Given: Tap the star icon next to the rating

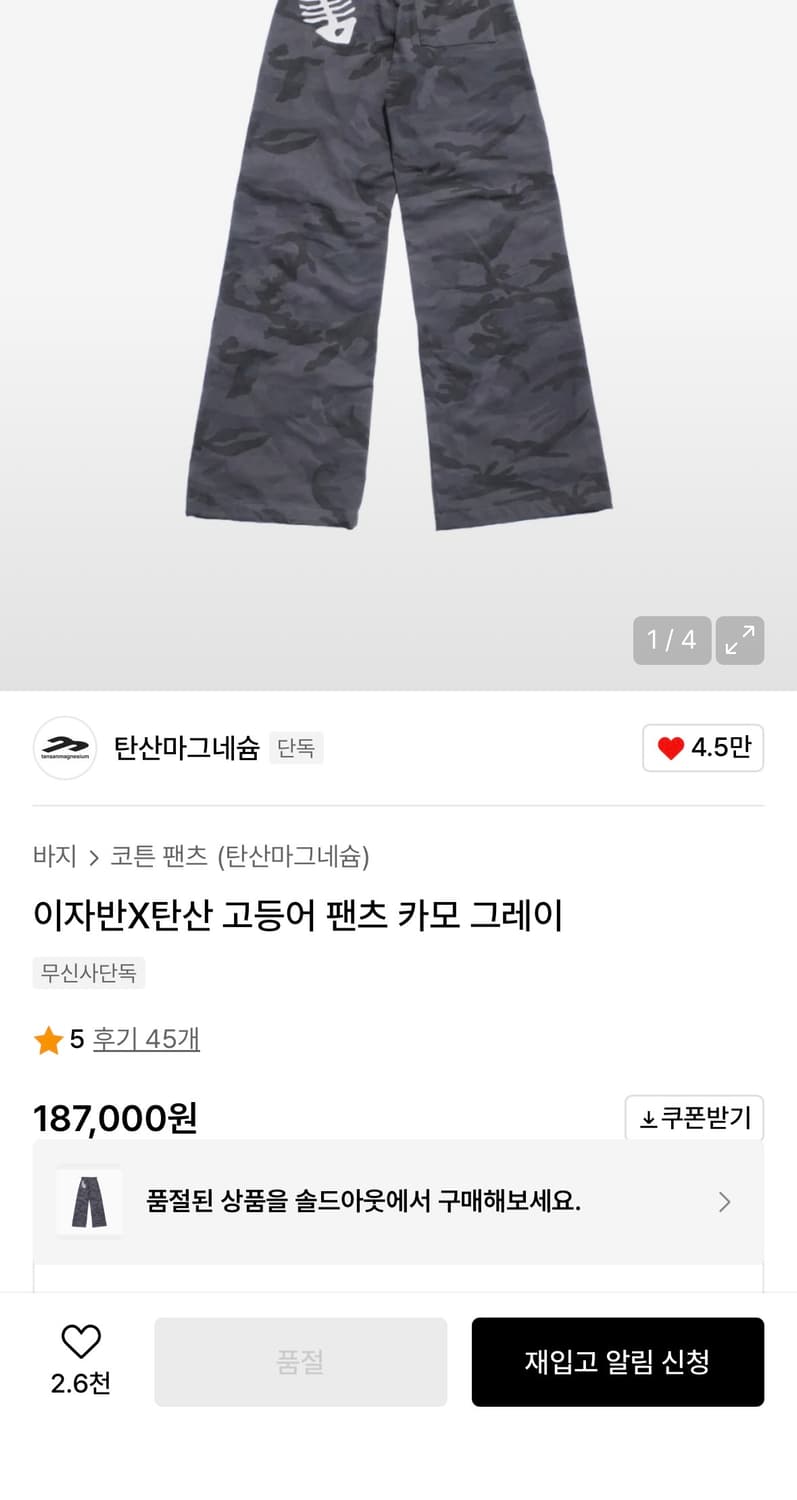Looking at the screenshot, I should pos(48,1040).
